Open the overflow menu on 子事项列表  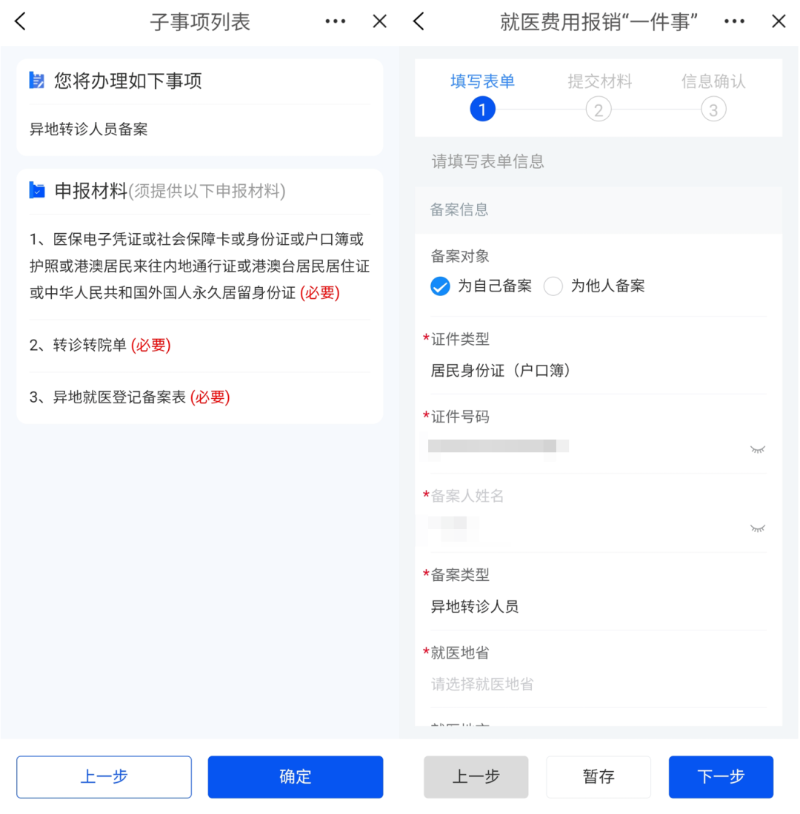point(335,21)
